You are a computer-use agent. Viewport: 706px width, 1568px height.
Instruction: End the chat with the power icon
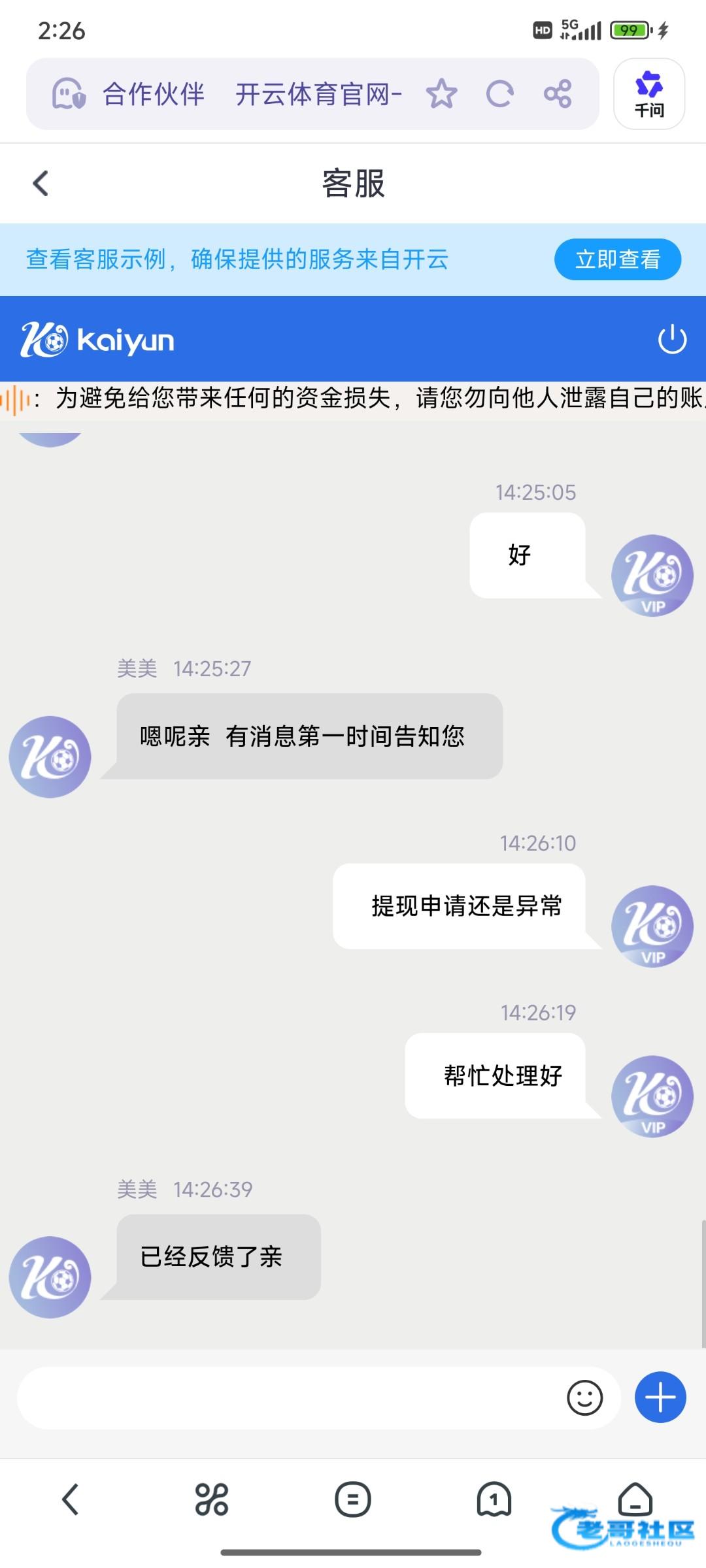pyautogui.click(x=672, y=340)
